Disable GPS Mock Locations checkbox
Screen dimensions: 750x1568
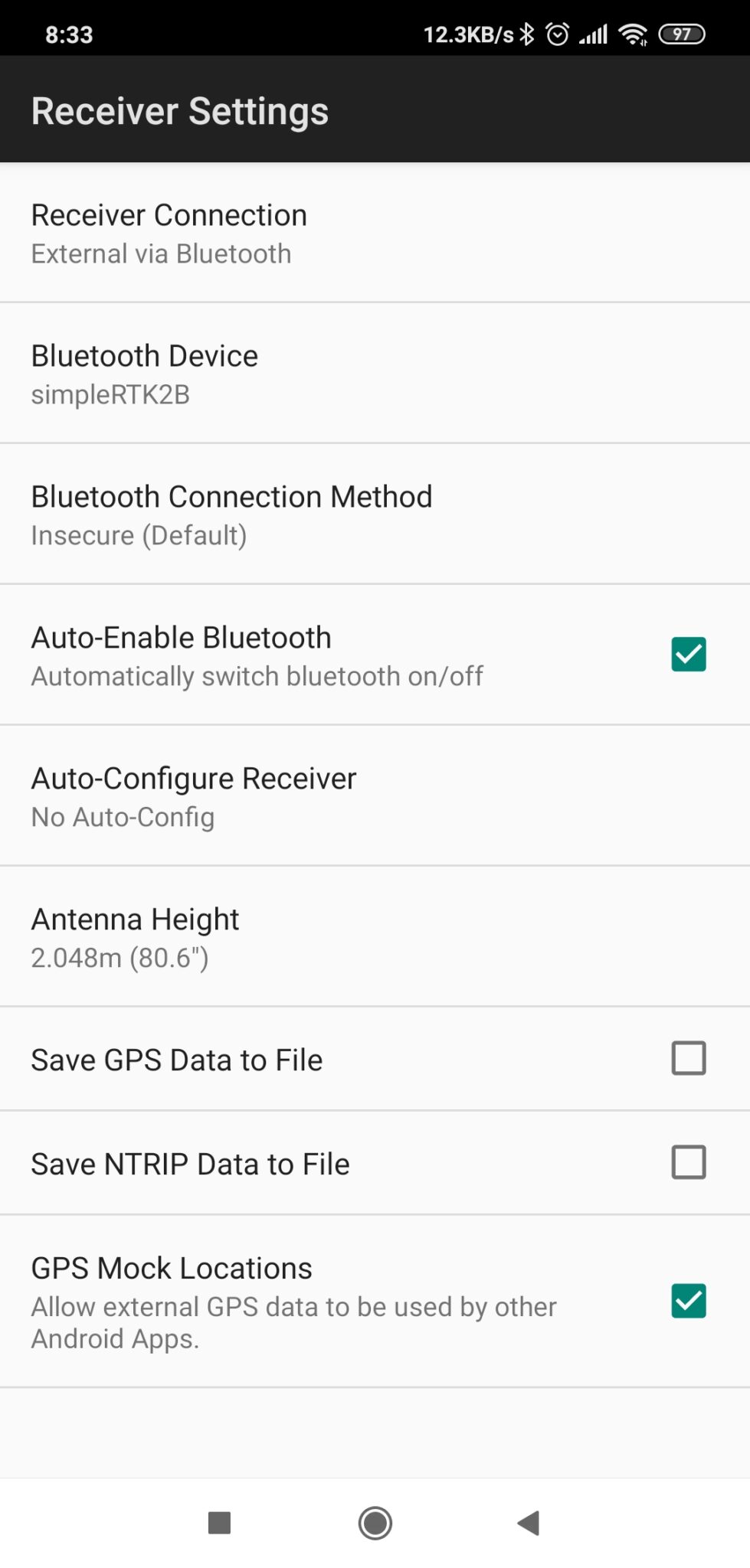pyautogui.click(x=688, y=1301)
